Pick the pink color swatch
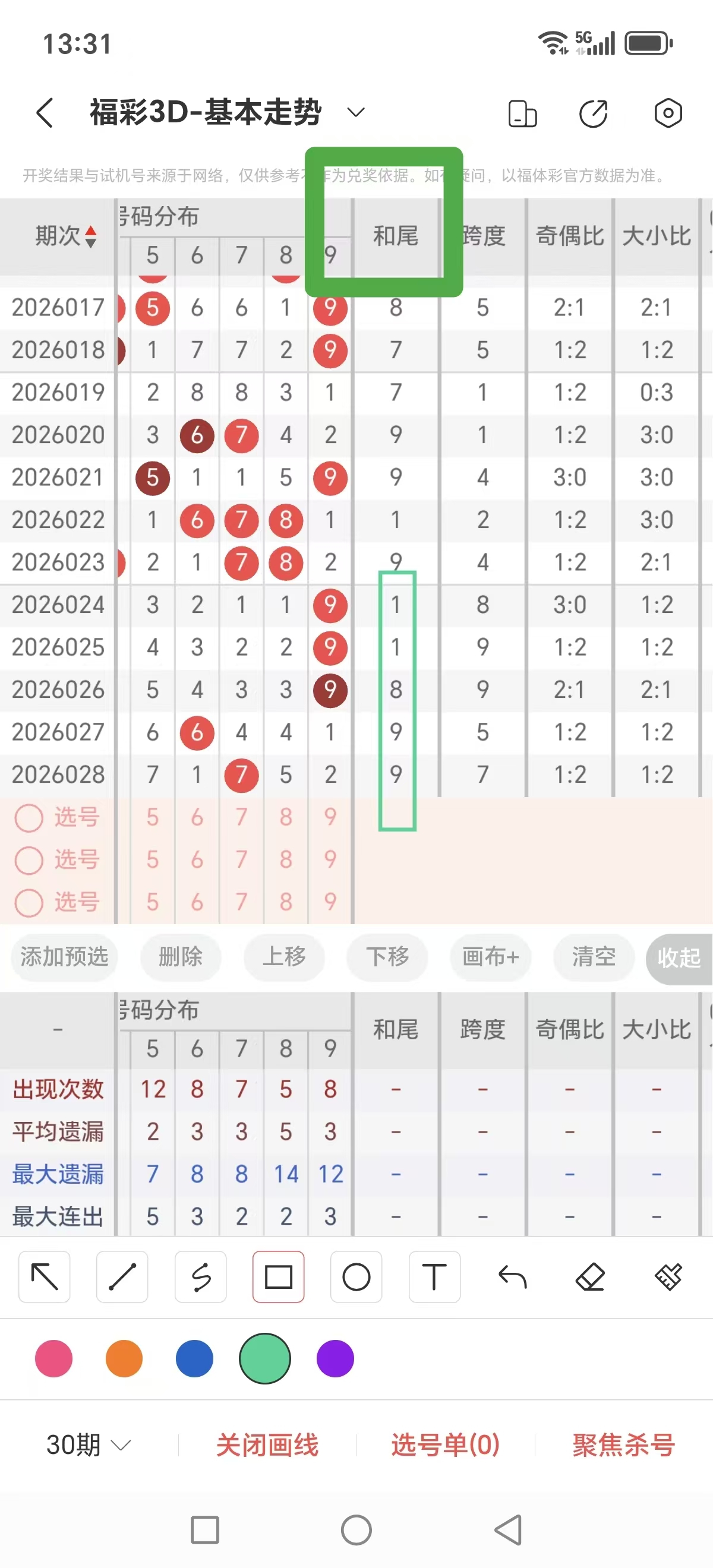713x1568 pixels. coord(53,1358)
